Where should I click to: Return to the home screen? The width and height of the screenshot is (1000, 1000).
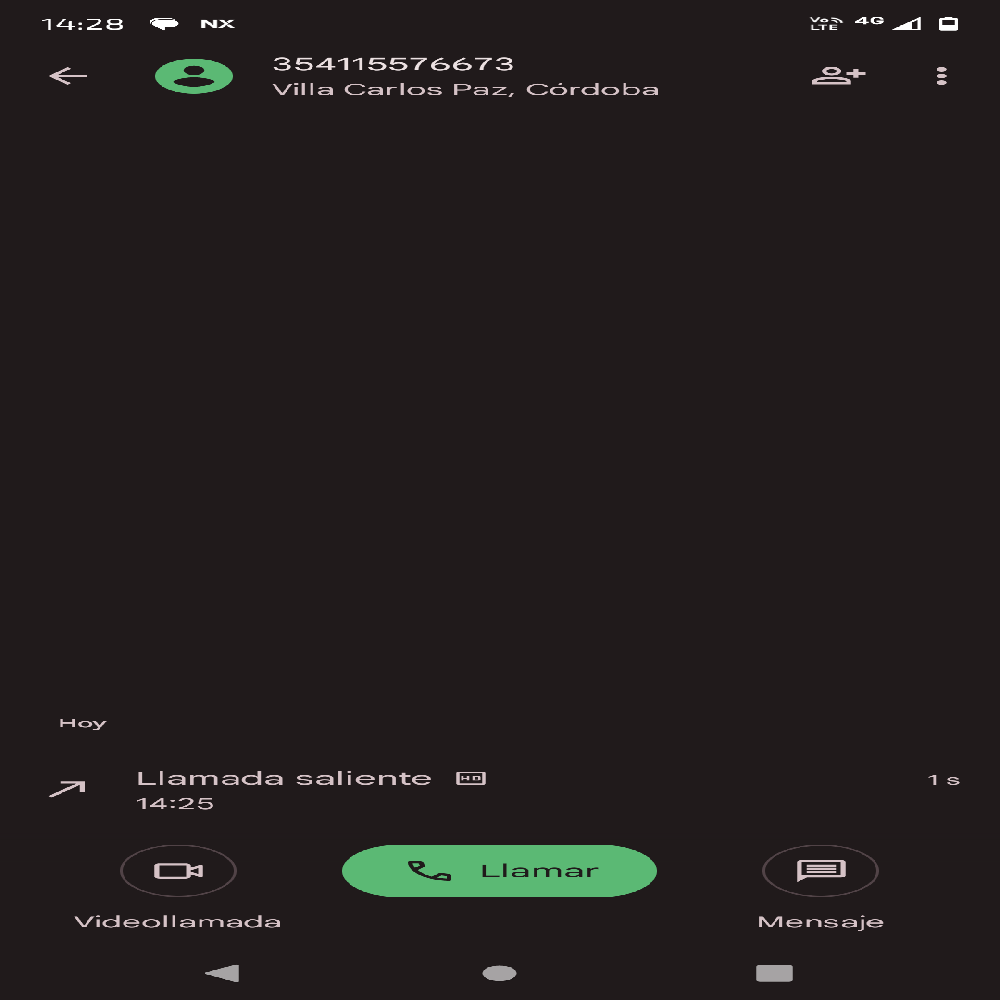(x=499, y=973)
